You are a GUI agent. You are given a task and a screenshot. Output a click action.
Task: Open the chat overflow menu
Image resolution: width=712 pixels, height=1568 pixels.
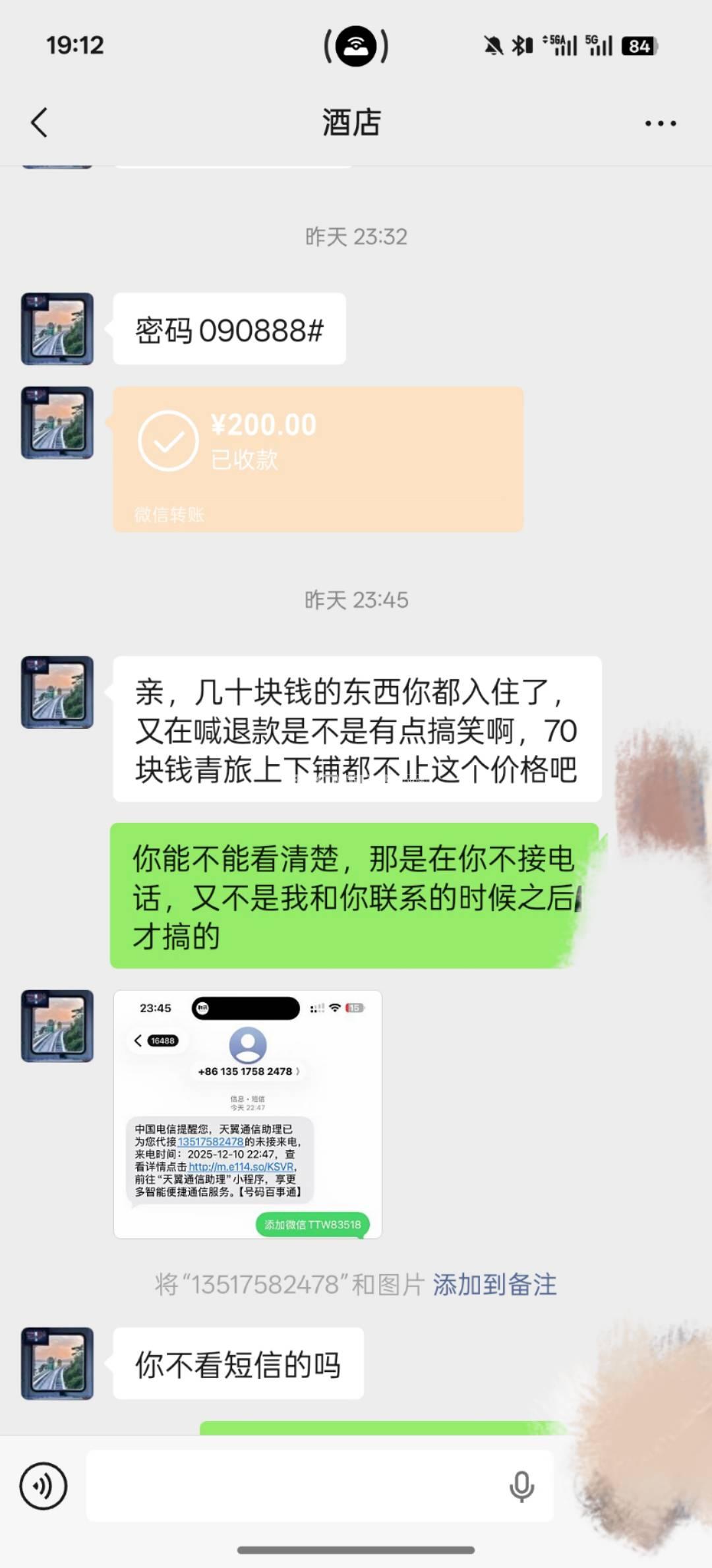[x=660, y=123]
